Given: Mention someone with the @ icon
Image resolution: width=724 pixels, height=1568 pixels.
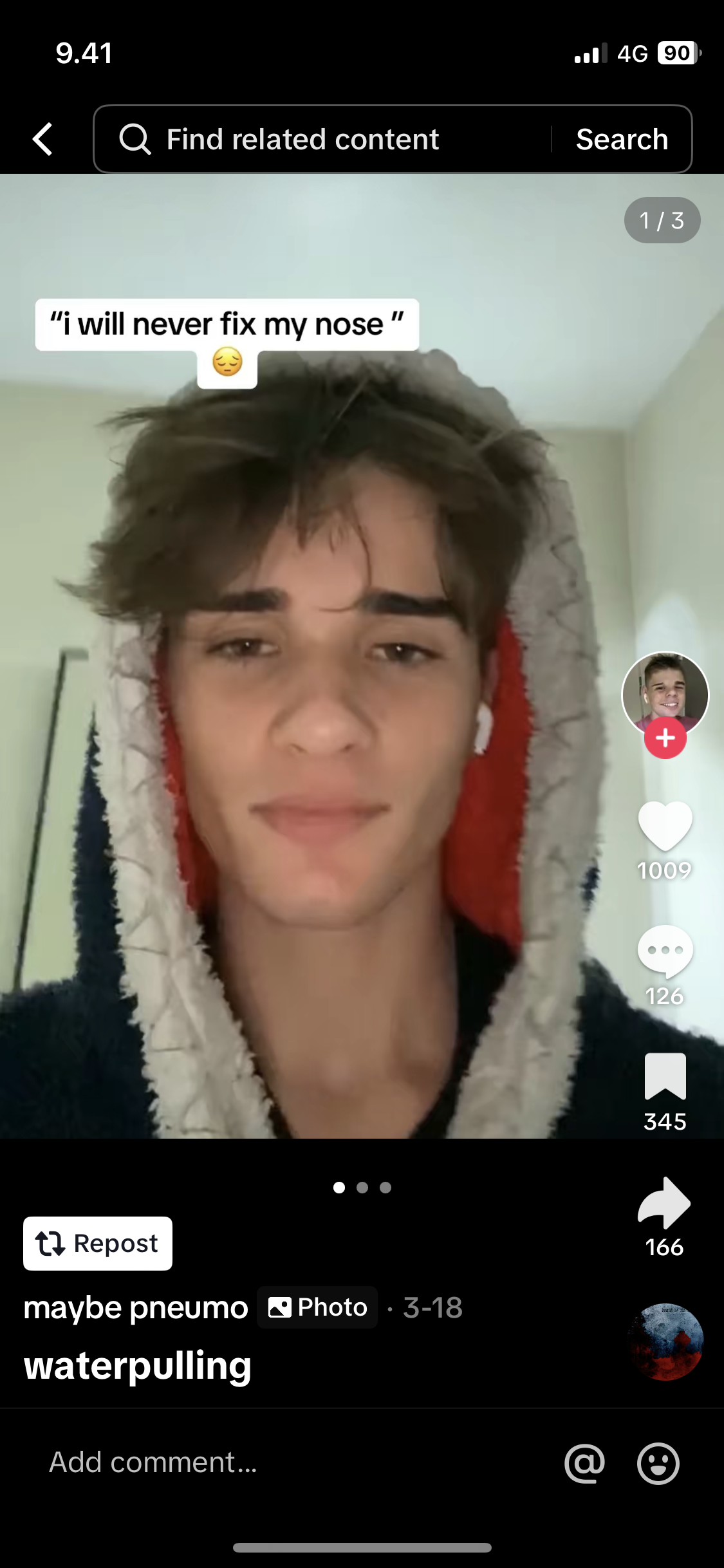Looking at the screenshot, I should (x=584, y=1462).
